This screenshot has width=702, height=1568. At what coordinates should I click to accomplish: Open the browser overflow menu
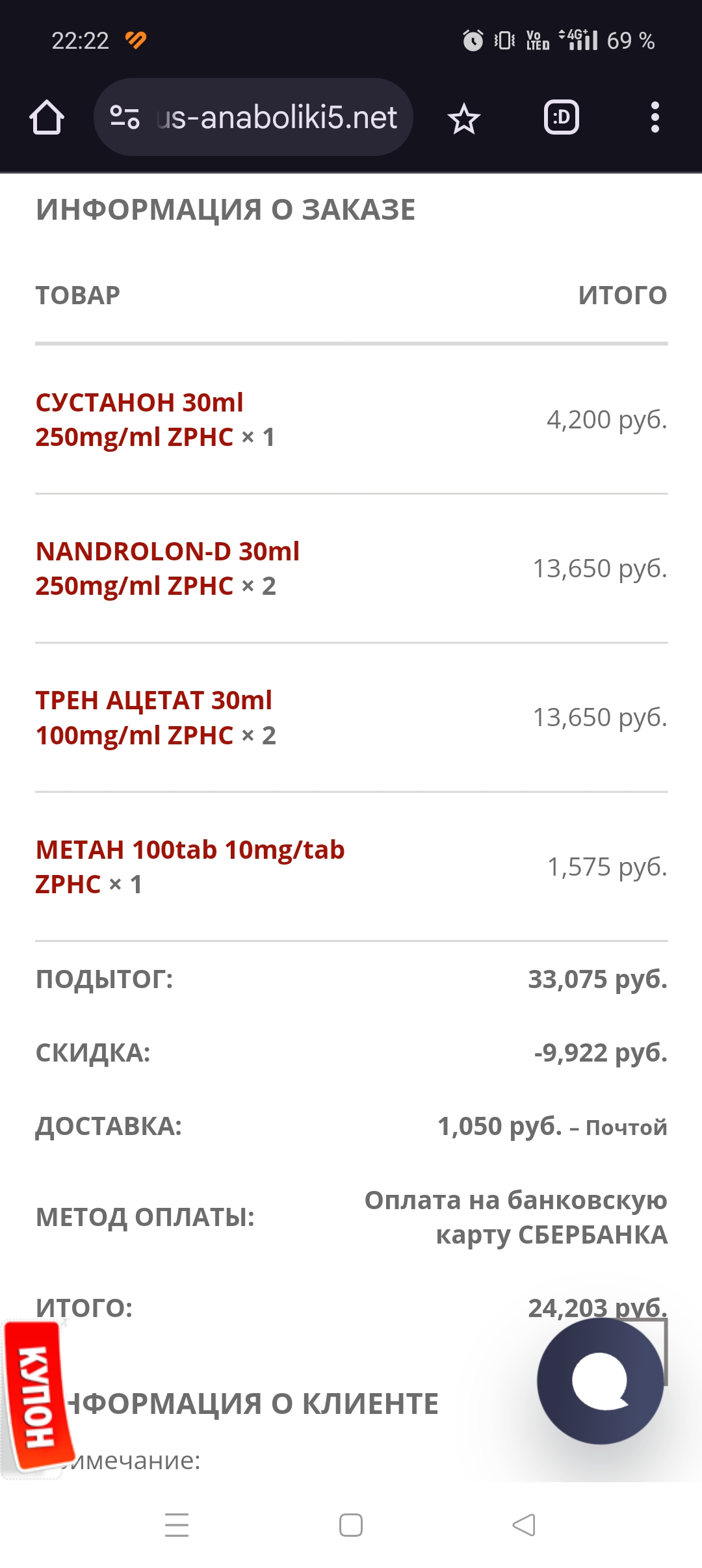coord(655,118)
